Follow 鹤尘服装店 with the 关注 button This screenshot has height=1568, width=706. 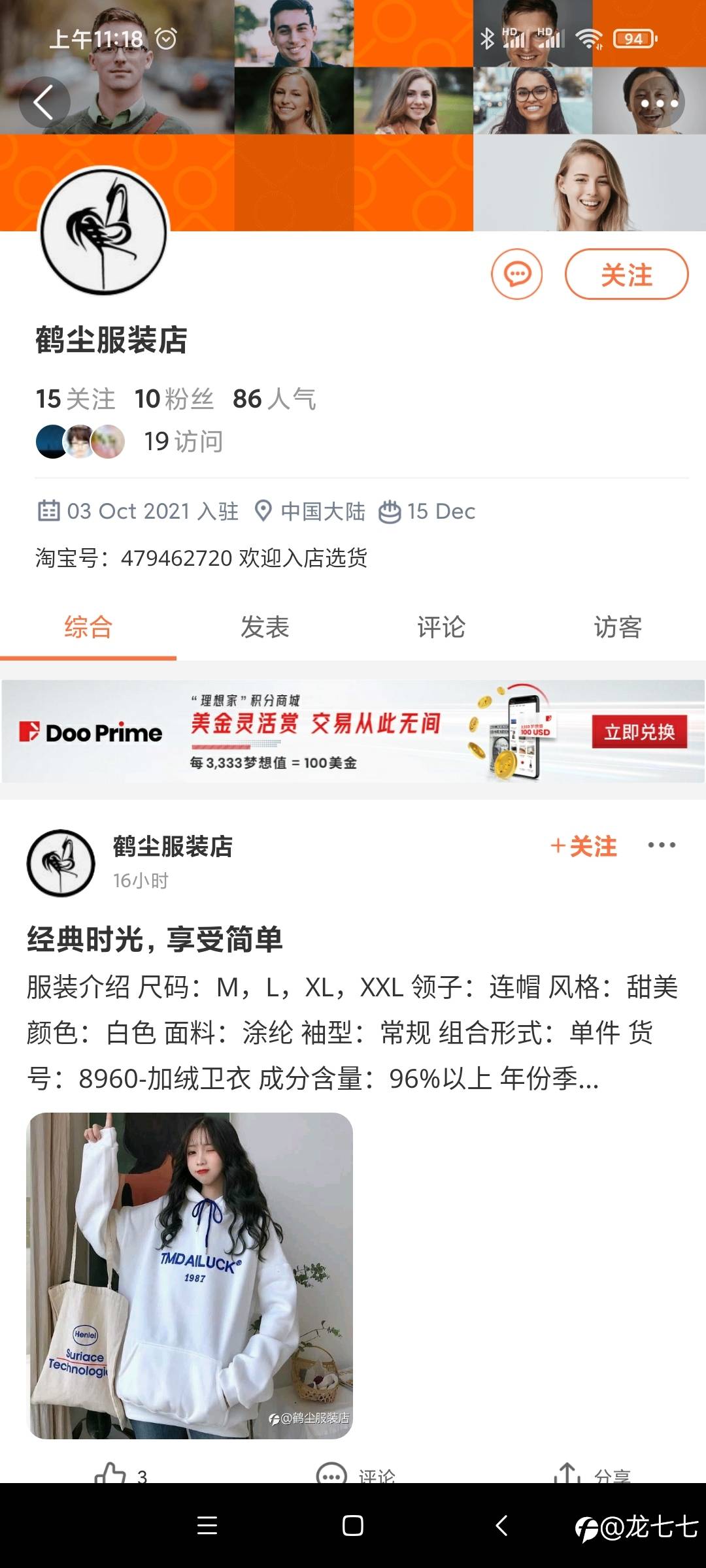[x=626, y=274]
